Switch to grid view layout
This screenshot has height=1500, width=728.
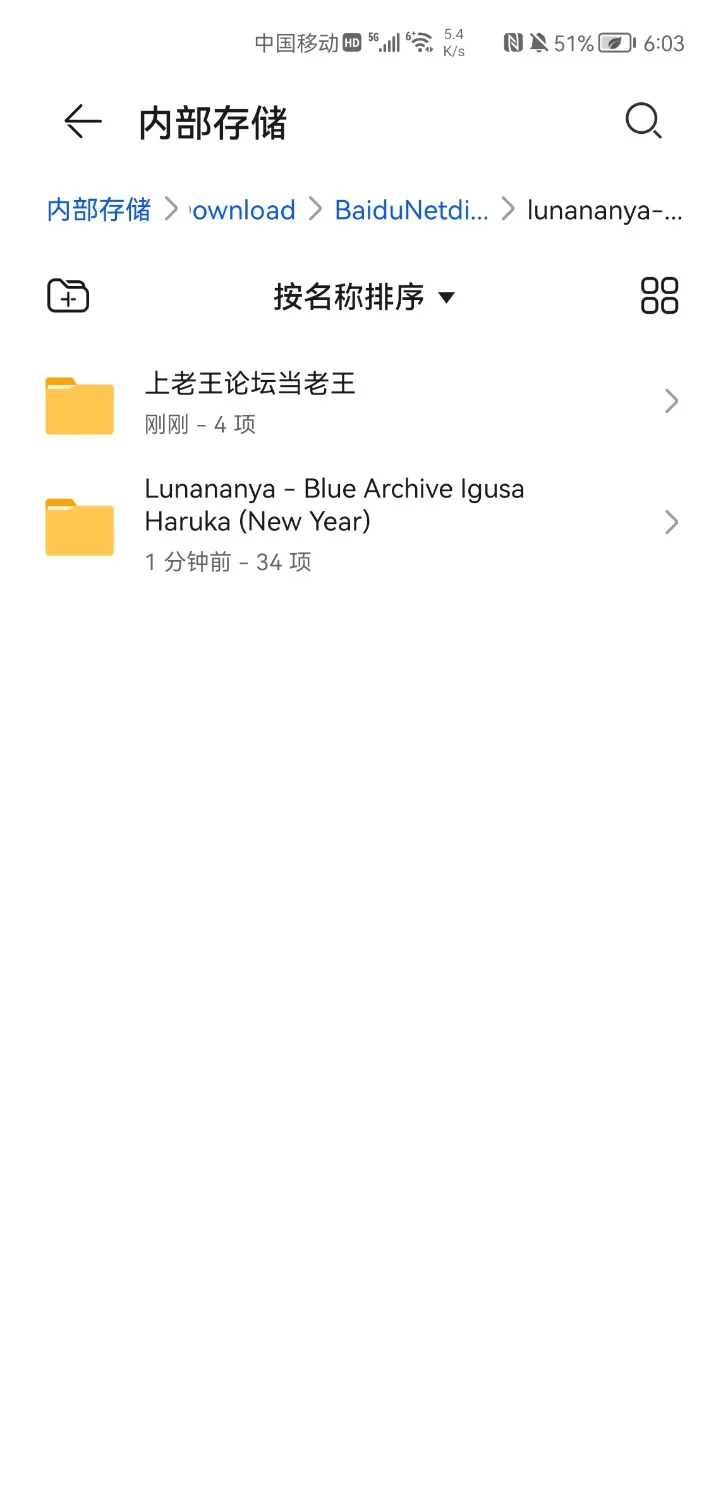tap(659, 296)
